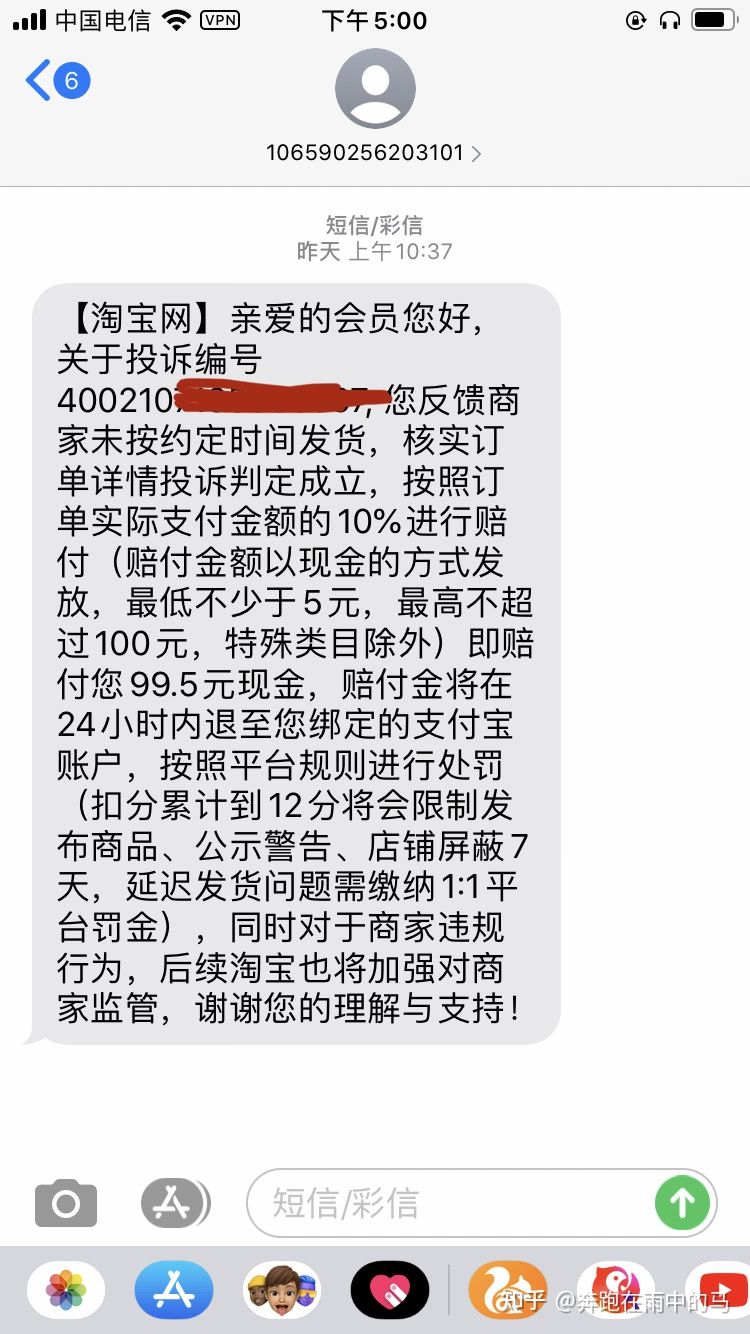Open the camera to attach a photo
750x1334 pixels.
coord(66,1203)
